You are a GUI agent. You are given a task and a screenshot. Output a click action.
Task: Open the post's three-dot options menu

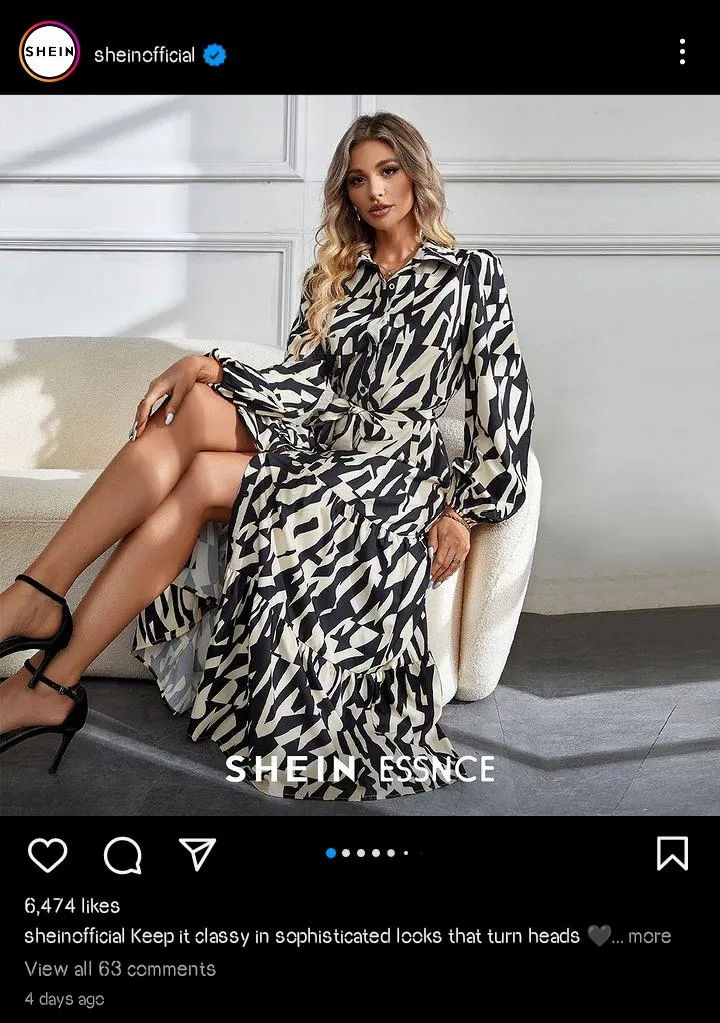(682, 52)
